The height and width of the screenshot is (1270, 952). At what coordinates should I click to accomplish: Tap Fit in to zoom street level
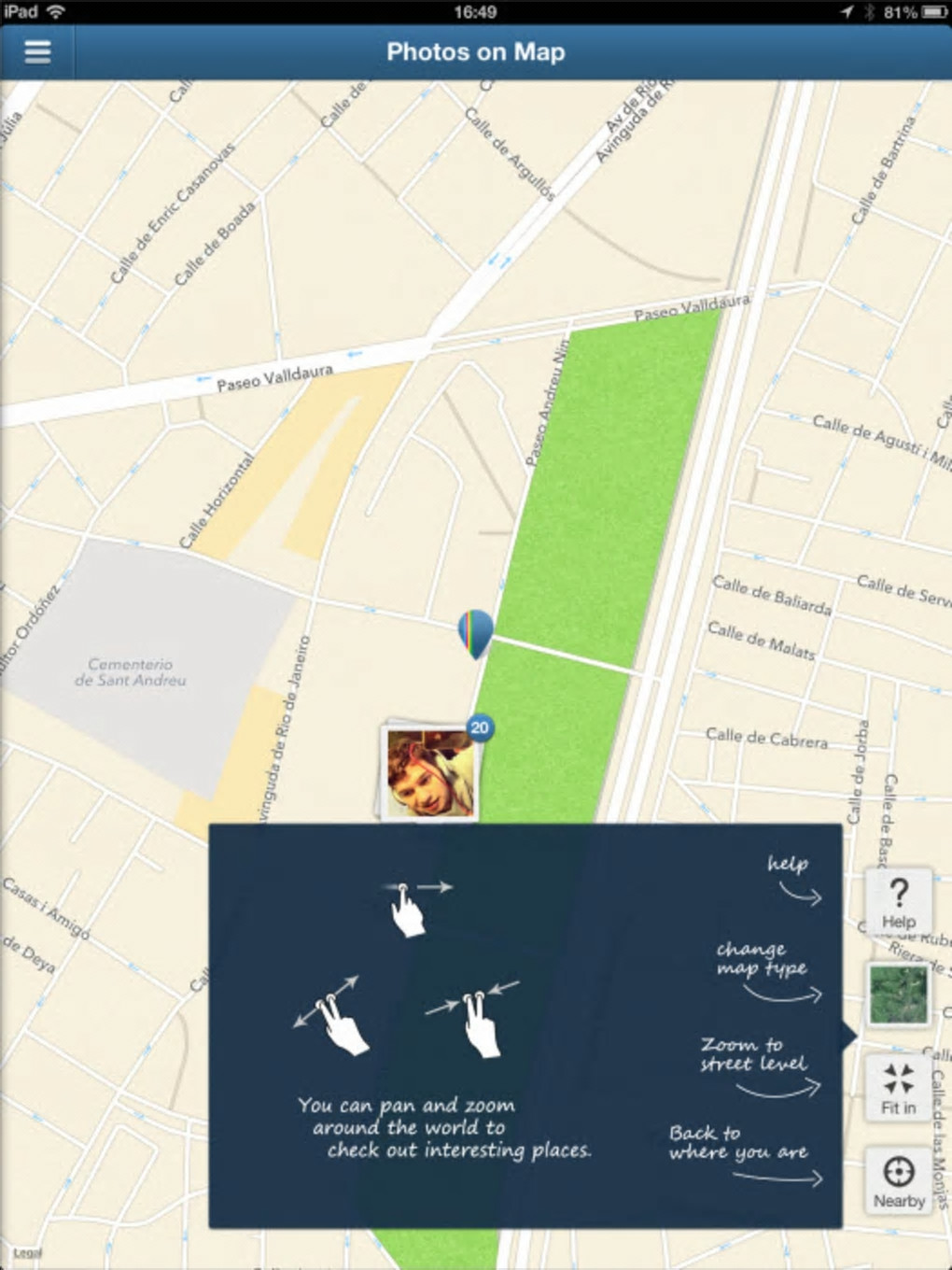tap(898, 1089)
